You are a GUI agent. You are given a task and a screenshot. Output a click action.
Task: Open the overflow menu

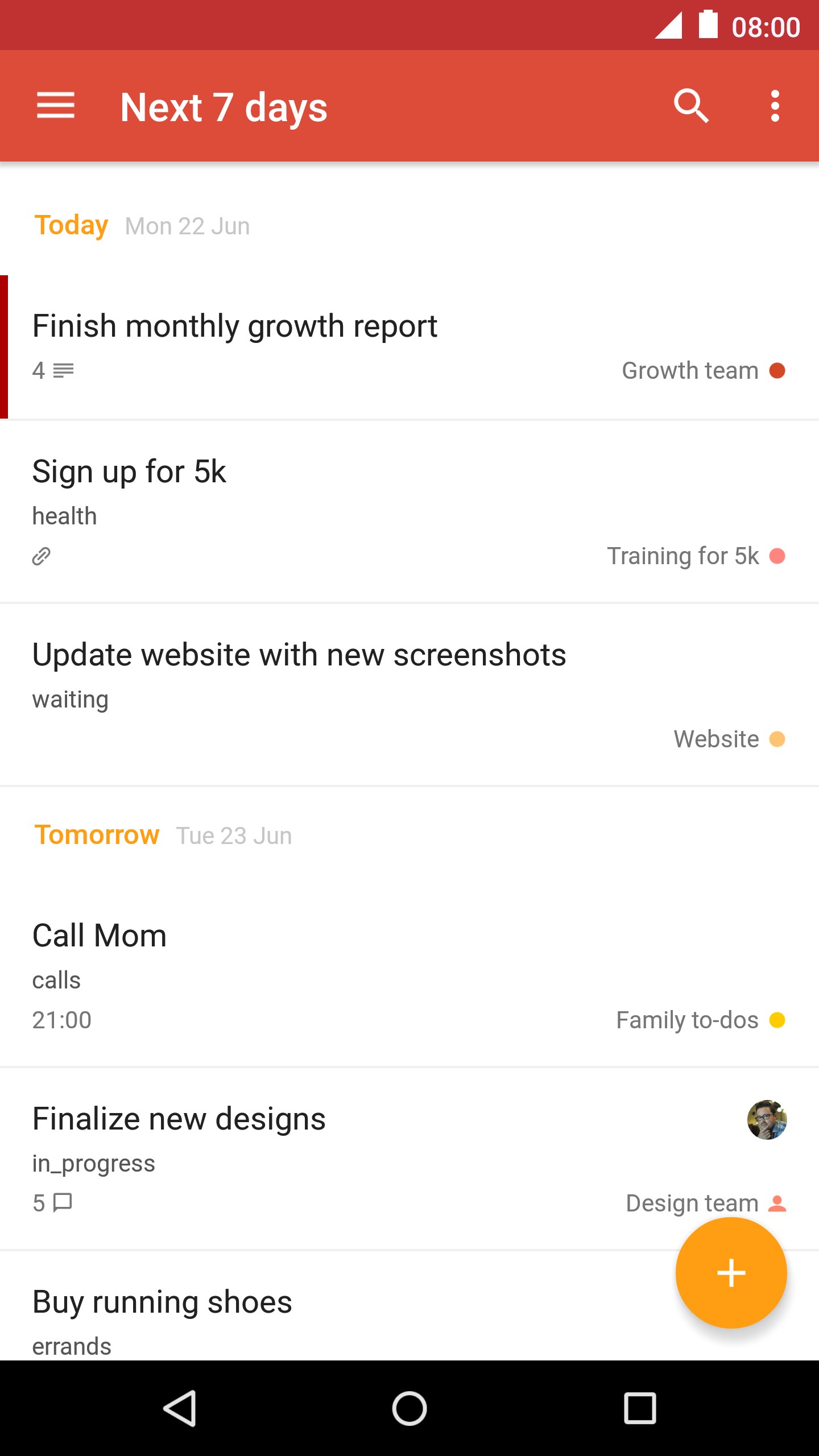pos(775,106)
